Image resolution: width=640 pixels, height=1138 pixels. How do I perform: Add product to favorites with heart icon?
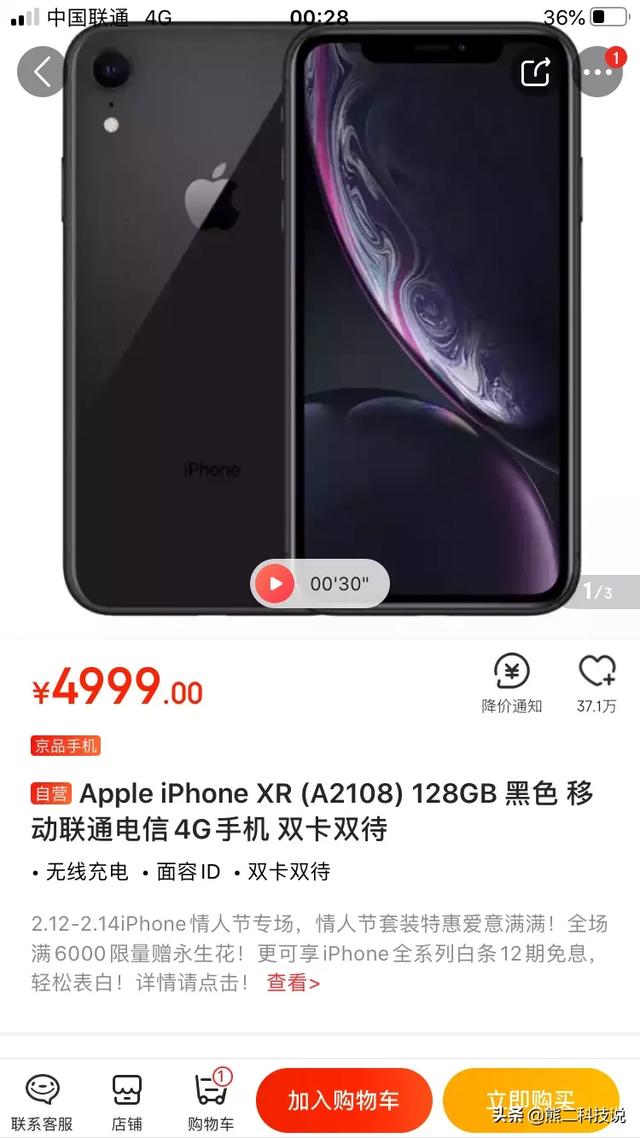pyautogui.click(x=596, y=683)
